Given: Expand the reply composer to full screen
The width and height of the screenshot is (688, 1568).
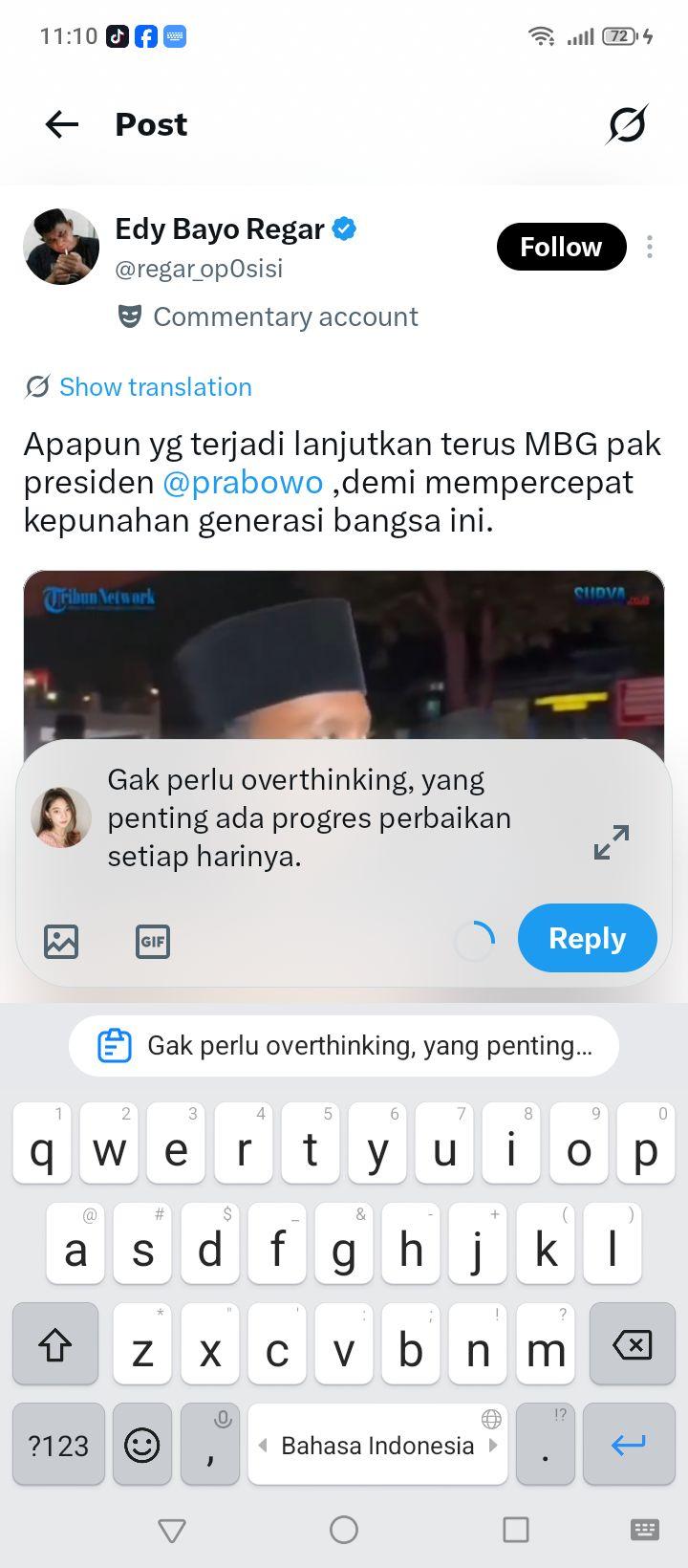Looking at the screenshot, I should 612,841.
